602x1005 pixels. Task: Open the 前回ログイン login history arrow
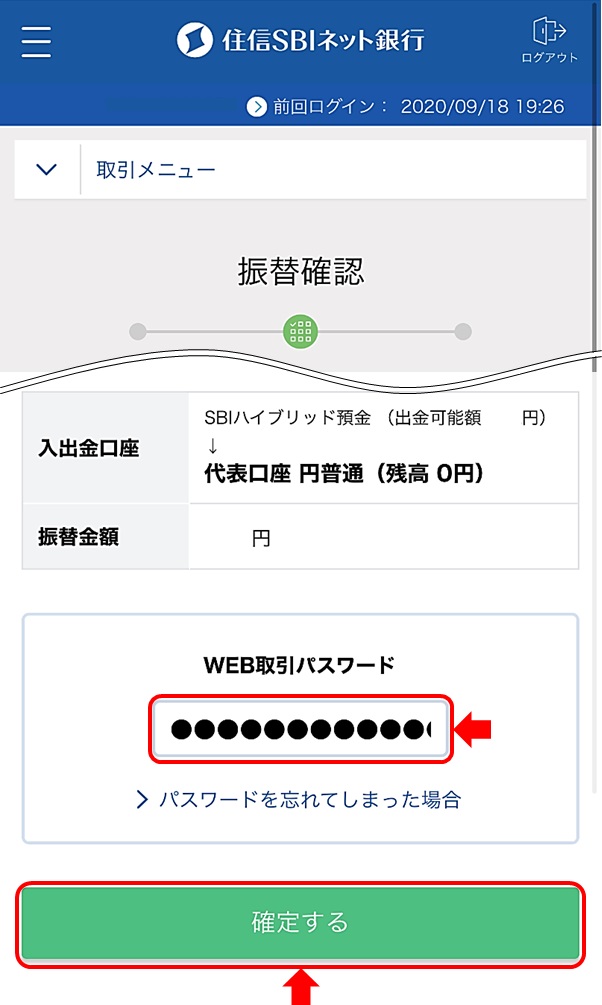pos(256,106)
